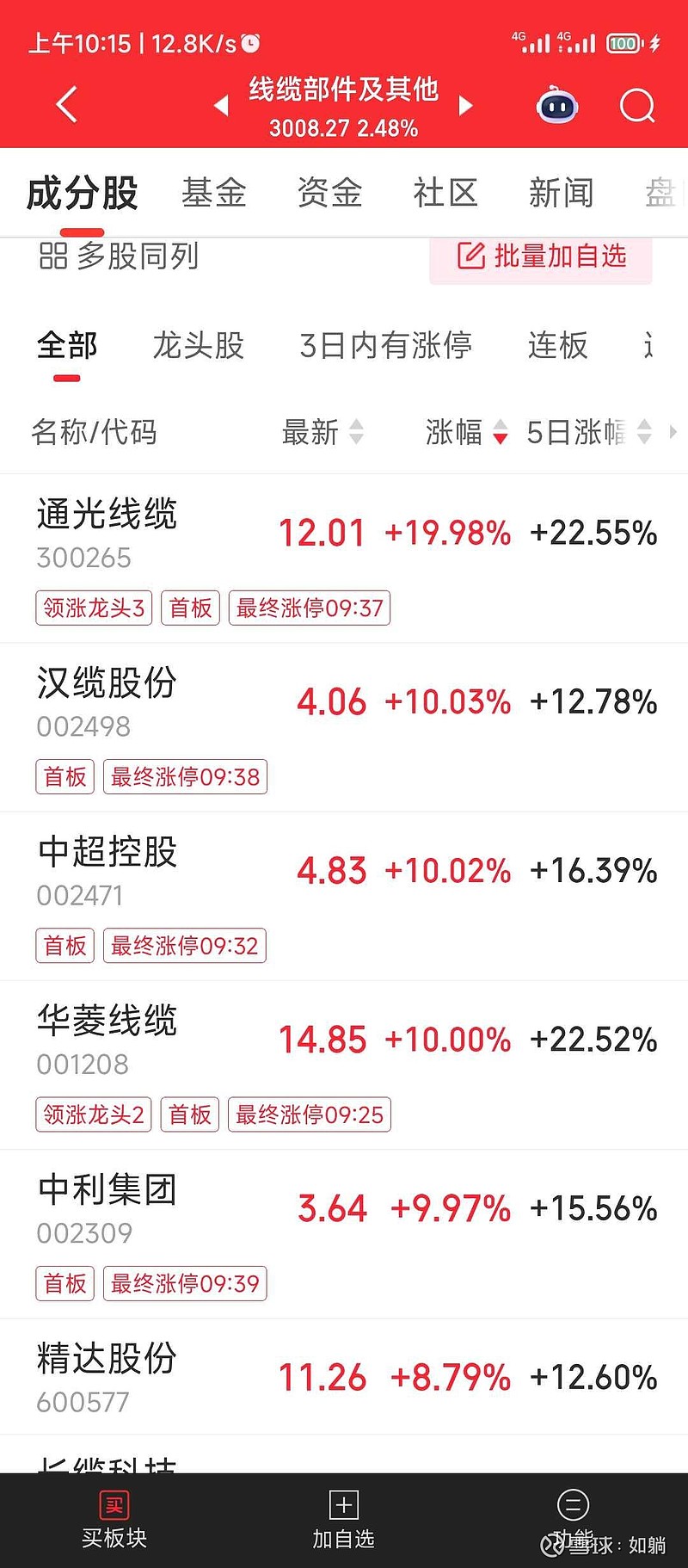The width and height of the screenshot is (688, 1568).
Task: Sort stocks by 涨幅 column
Action: tap(465, 432)
